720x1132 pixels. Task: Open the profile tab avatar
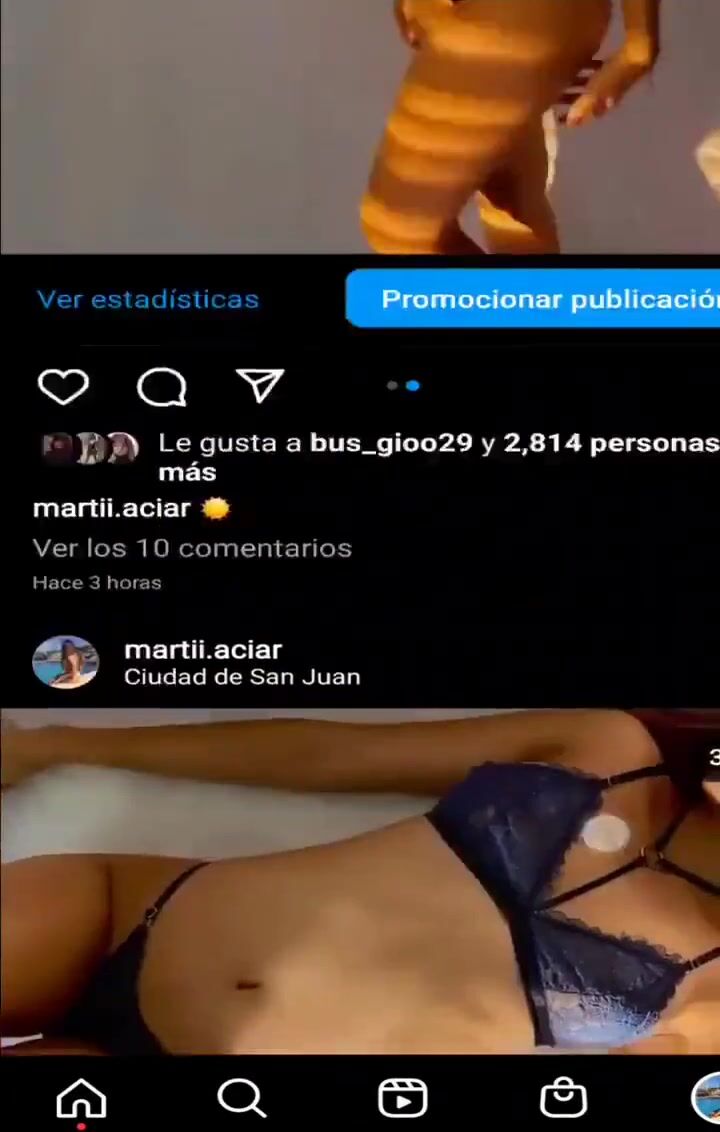[x=707, y=1098]
